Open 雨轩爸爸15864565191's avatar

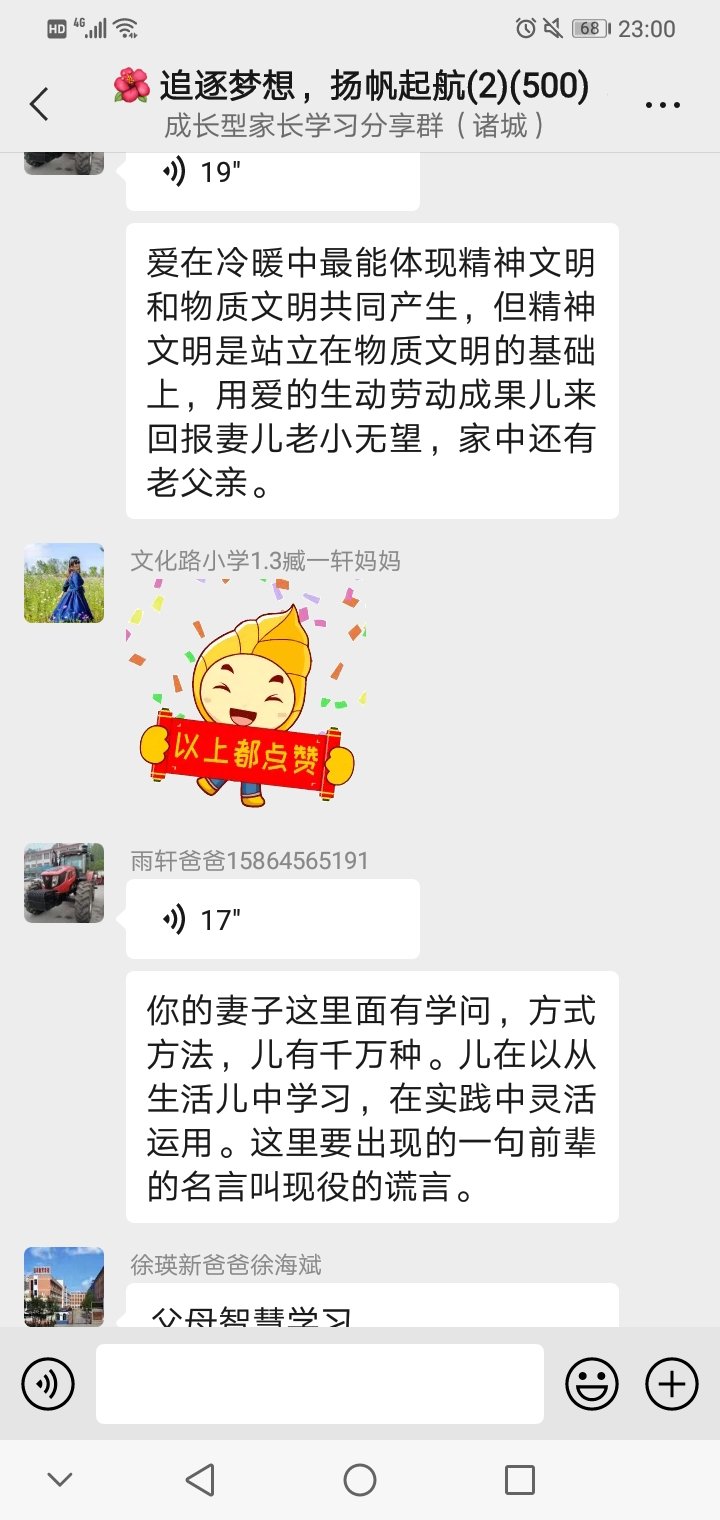(63, 885)
